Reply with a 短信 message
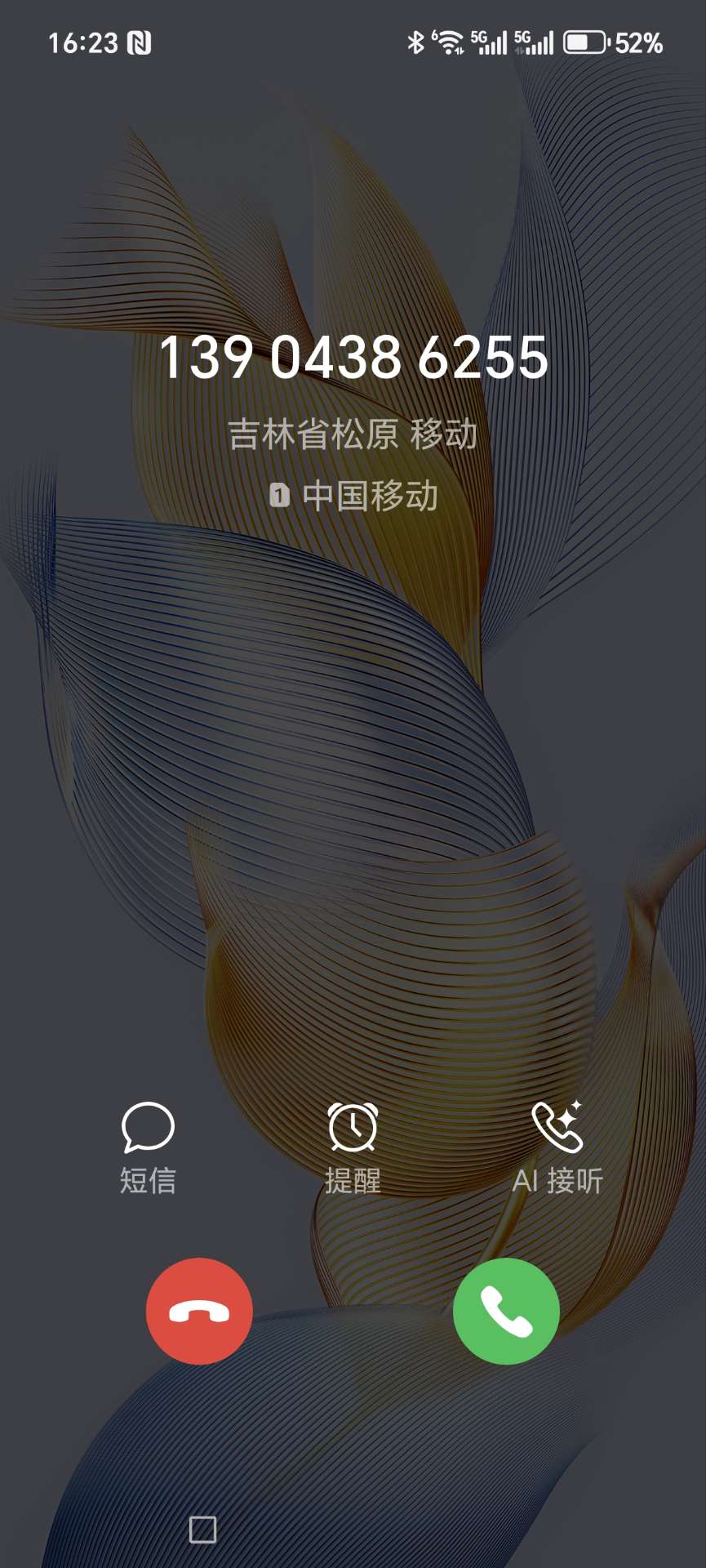 coord(148,1147)
